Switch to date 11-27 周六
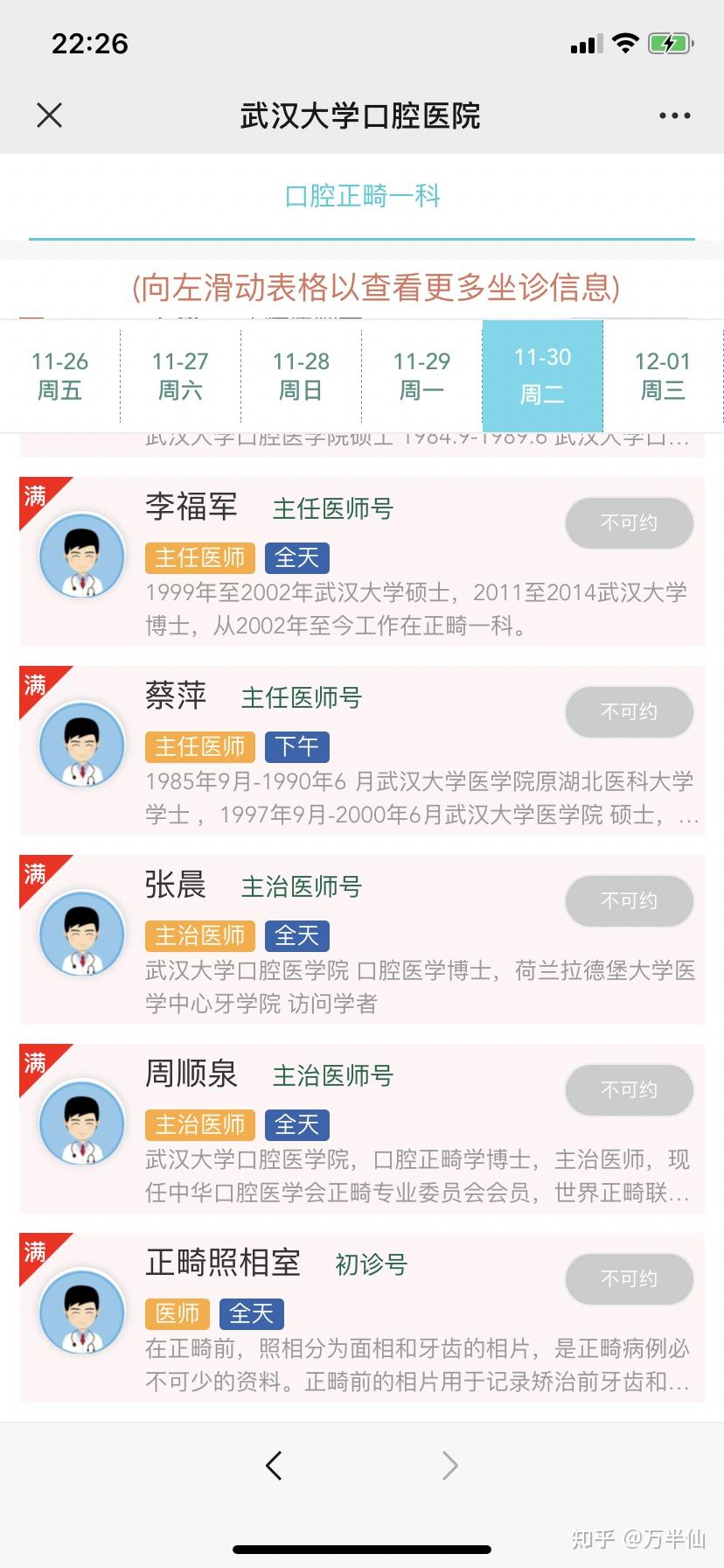The width and height of the screenshot is (724, 1568). pyautogui.click(x=180, y=375)
